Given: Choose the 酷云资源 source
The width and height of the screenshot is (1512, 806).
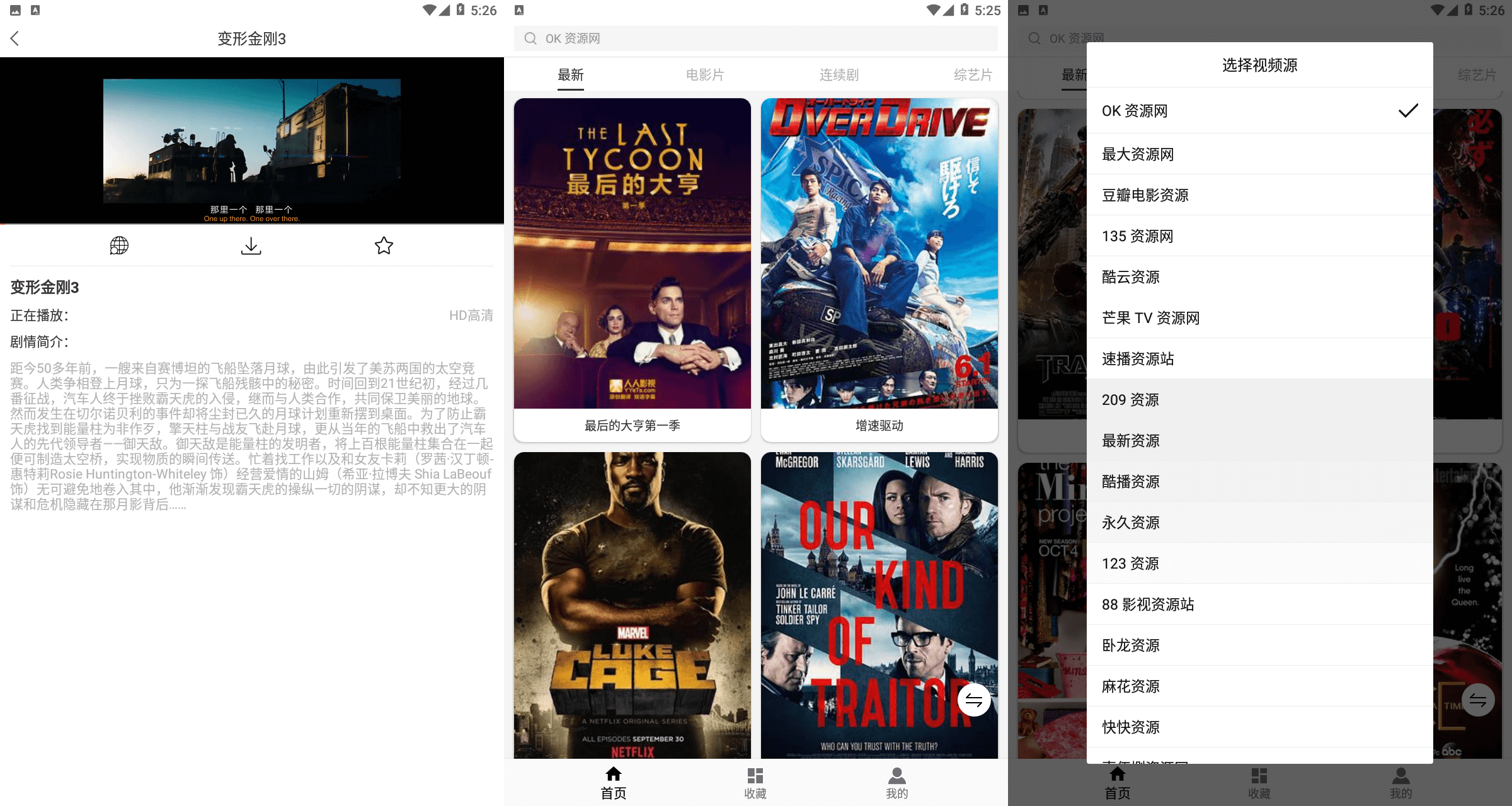Looking at the screenshot, I should click(1259, 277).
